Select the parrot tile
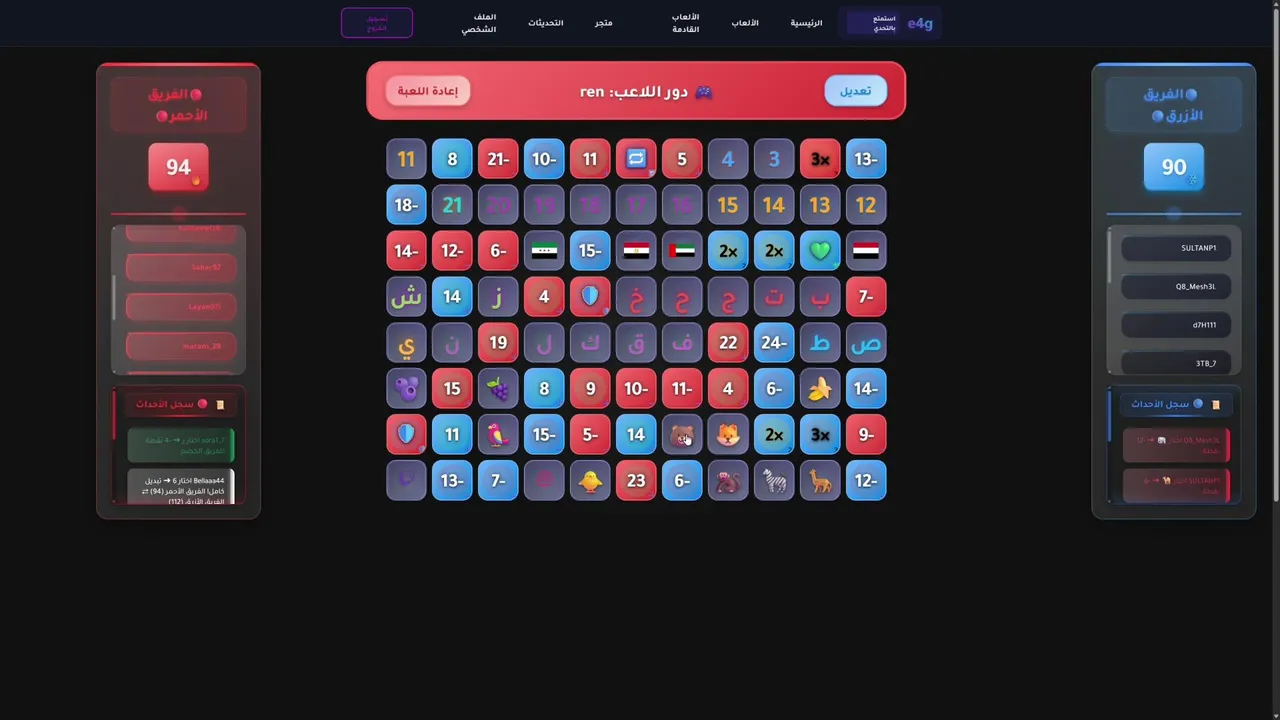The height and width of the screenshot is (720, 1280). click(498, 435)
